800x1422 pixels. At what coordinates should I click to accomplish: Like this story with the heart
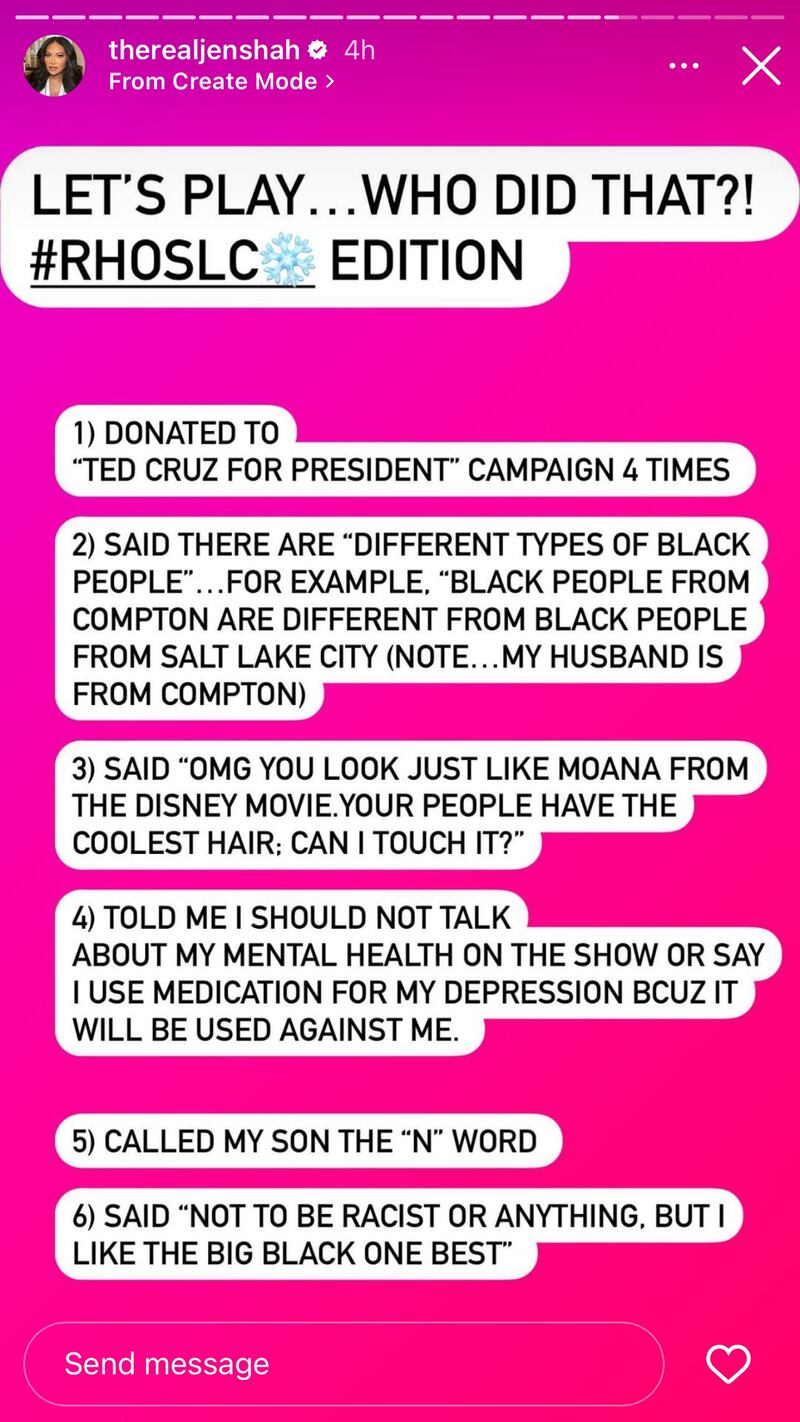point(727,1364)
